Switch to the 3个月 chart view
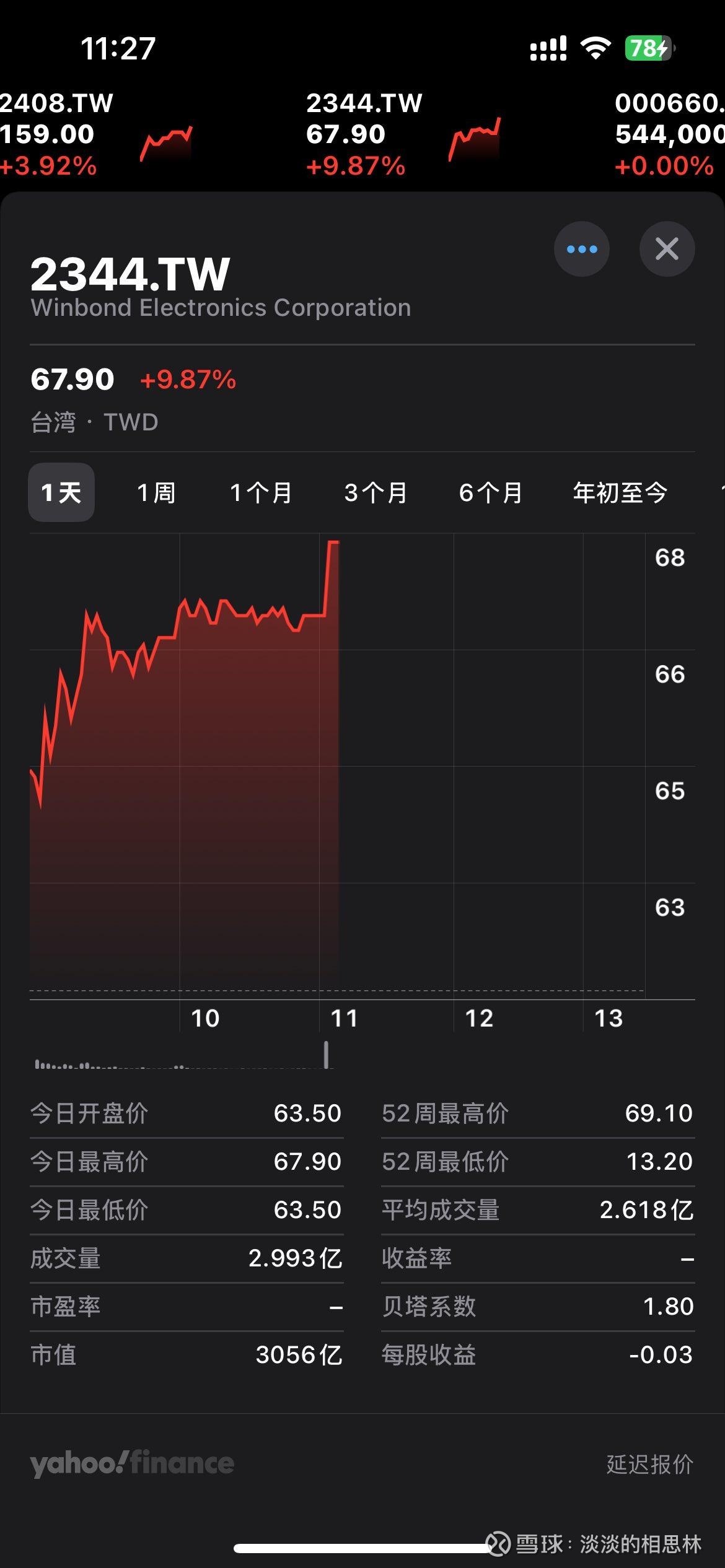The height and width of the screenshot is (1568, 725). coord(376,492)
